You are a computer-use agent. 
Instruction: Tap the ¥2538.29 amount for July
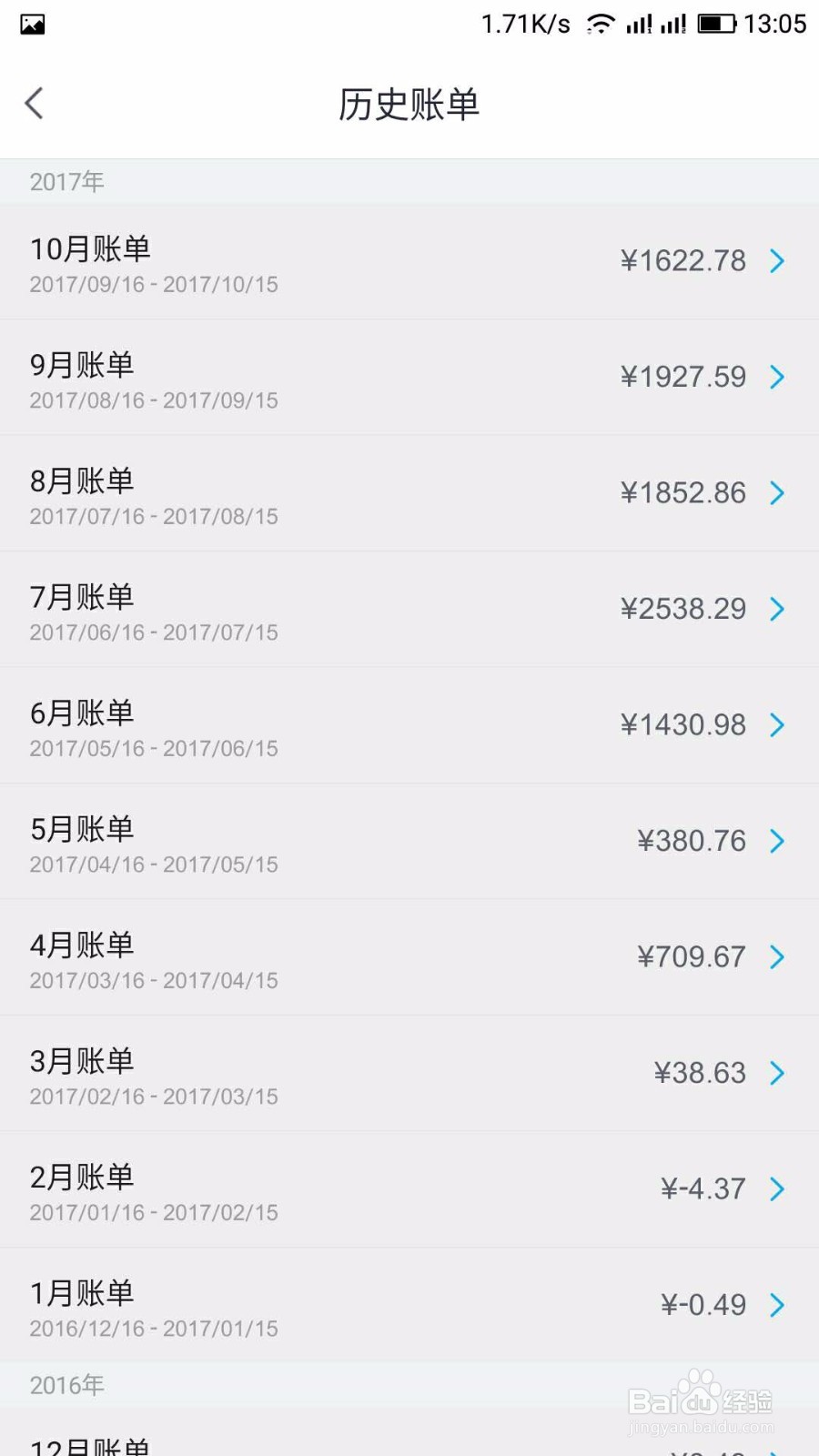682,609
